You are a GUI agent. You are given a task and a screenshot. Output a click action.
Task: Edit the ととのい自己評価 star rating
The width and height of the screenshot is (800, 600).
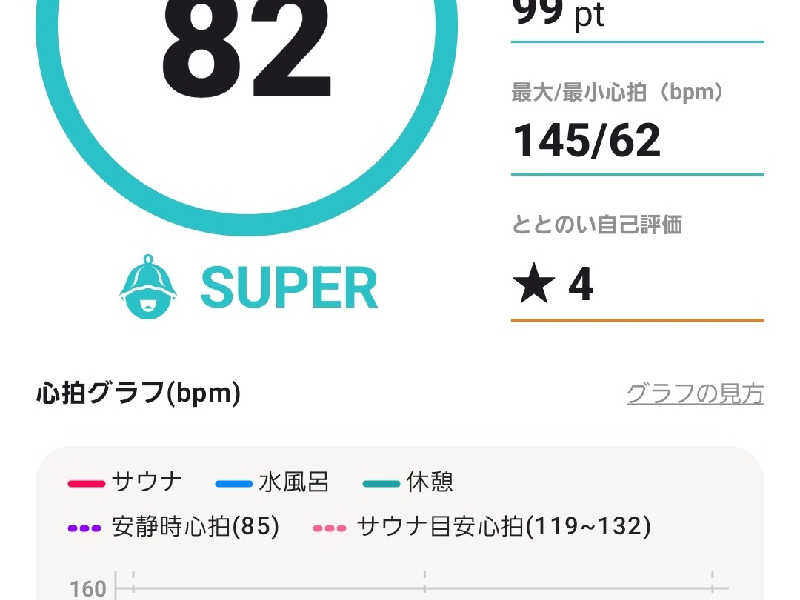point(553,286)
